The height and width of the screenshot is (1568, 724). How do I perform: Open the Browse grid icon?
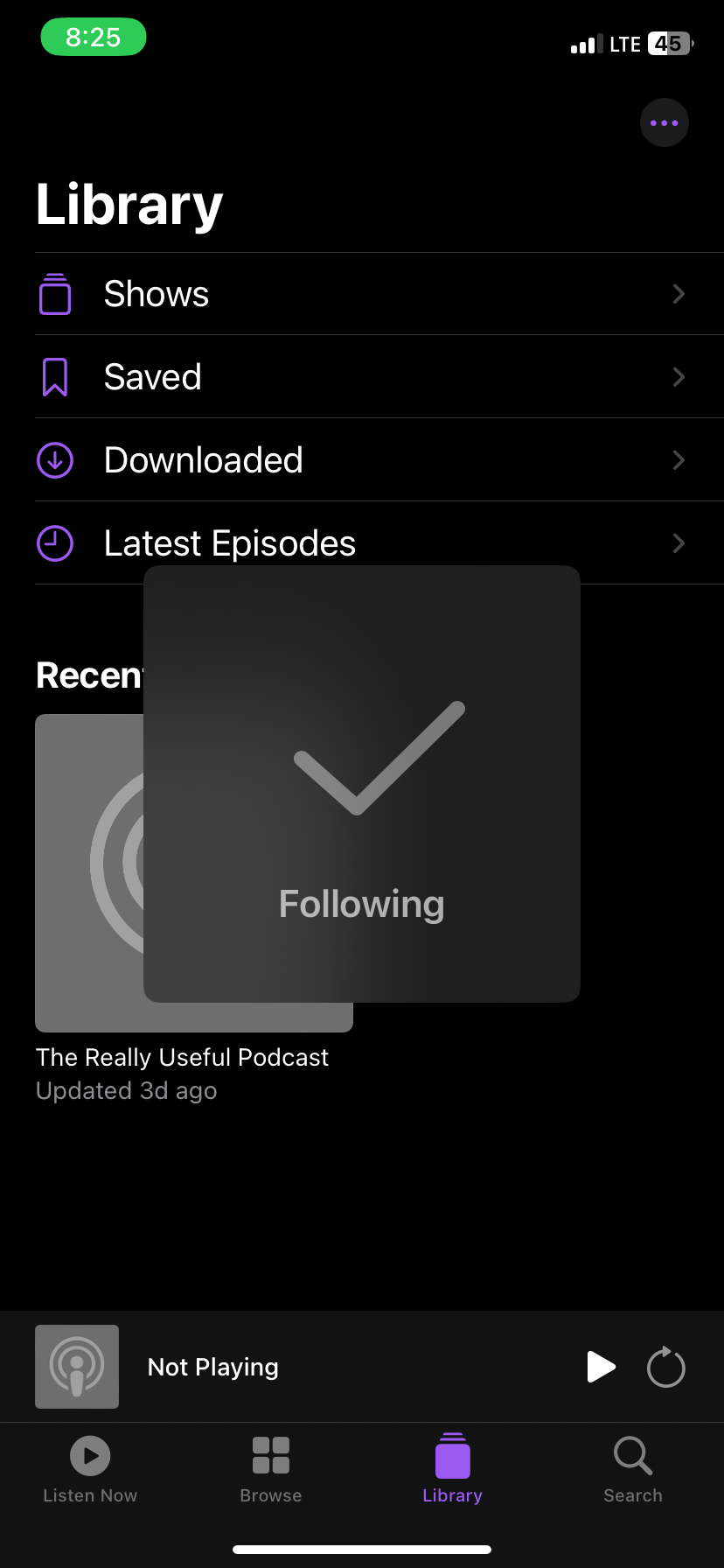(270, 1455)
